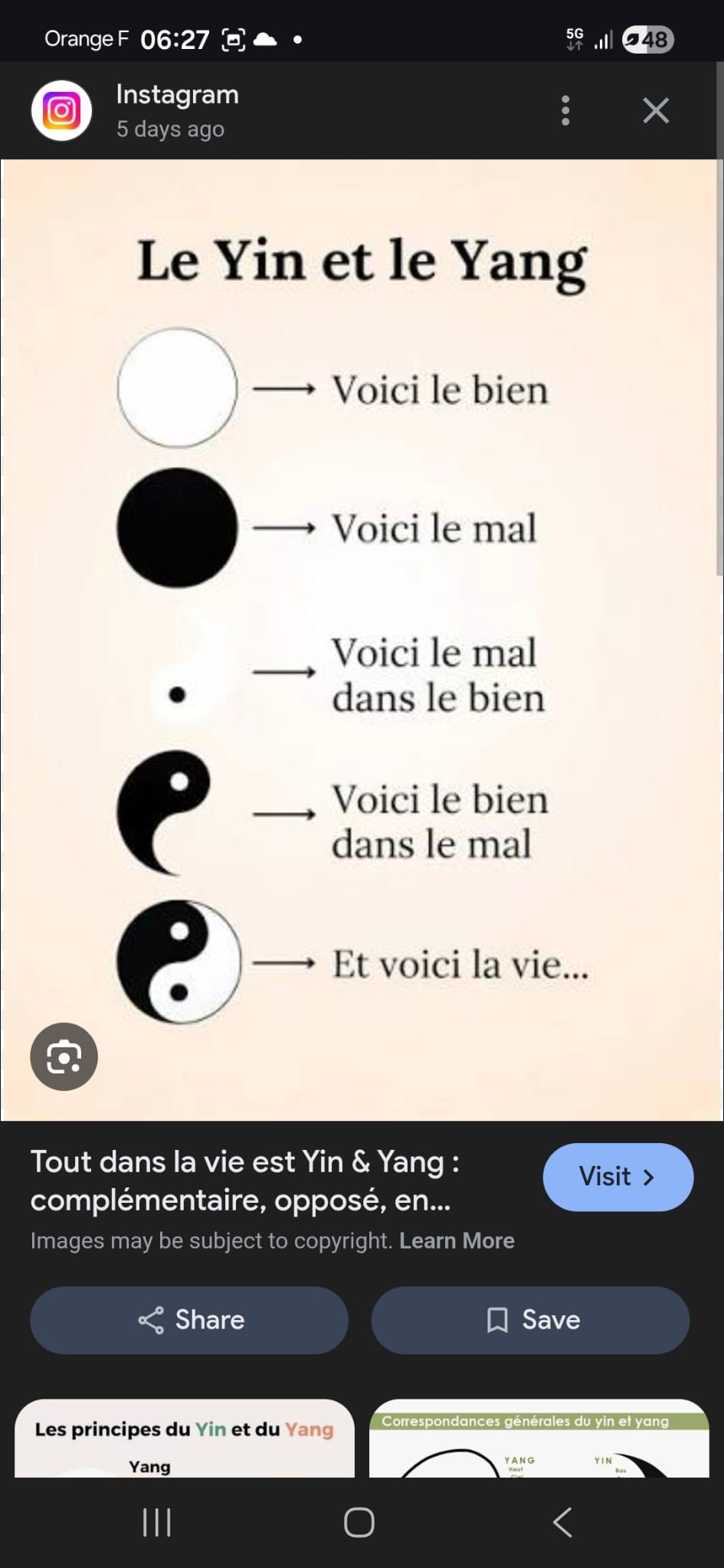
Task: Save the image to collections
Action: click(x=530, y=1320)
